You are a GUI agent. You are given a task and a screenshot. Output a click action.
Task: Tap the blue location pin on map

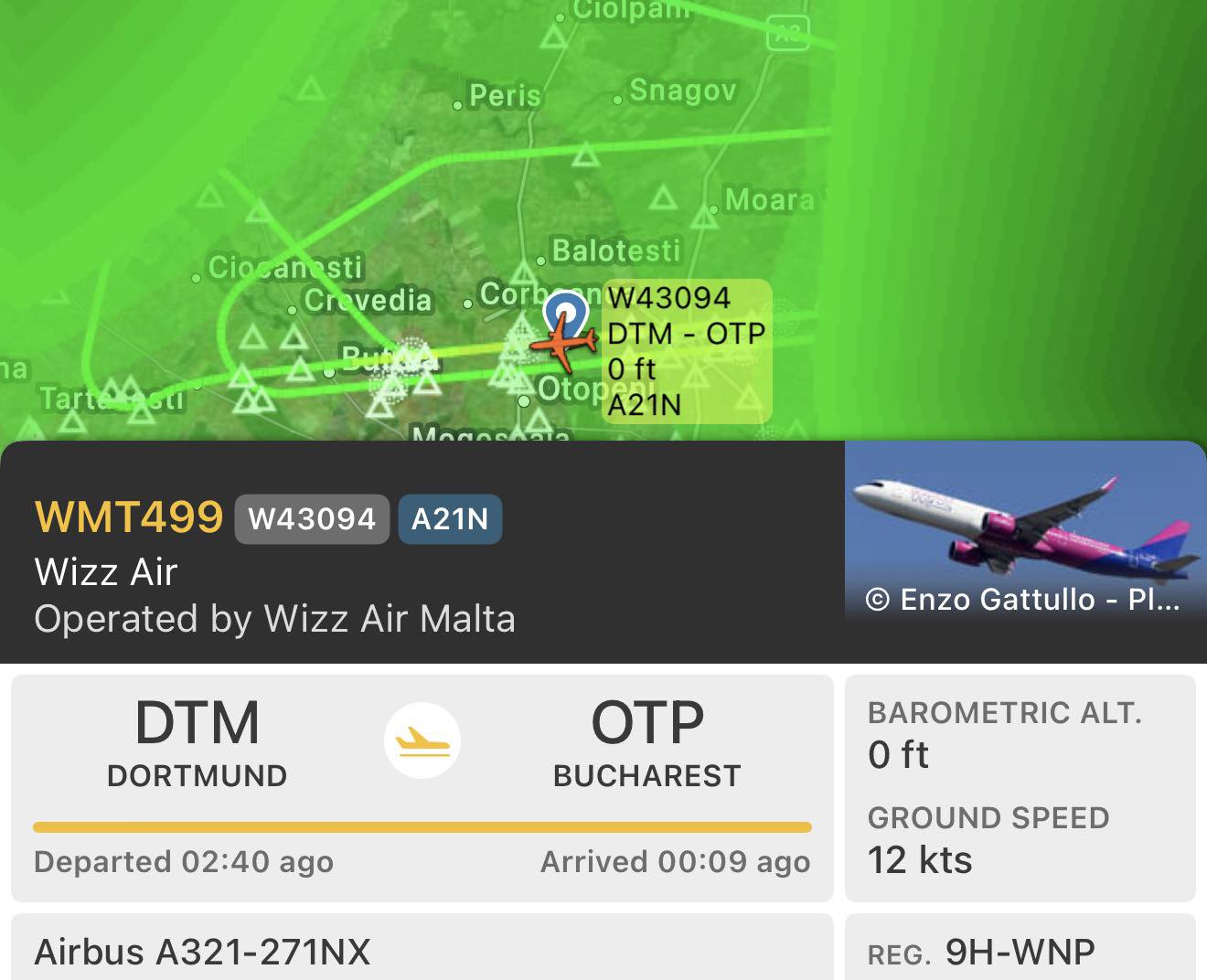point(566,310)
